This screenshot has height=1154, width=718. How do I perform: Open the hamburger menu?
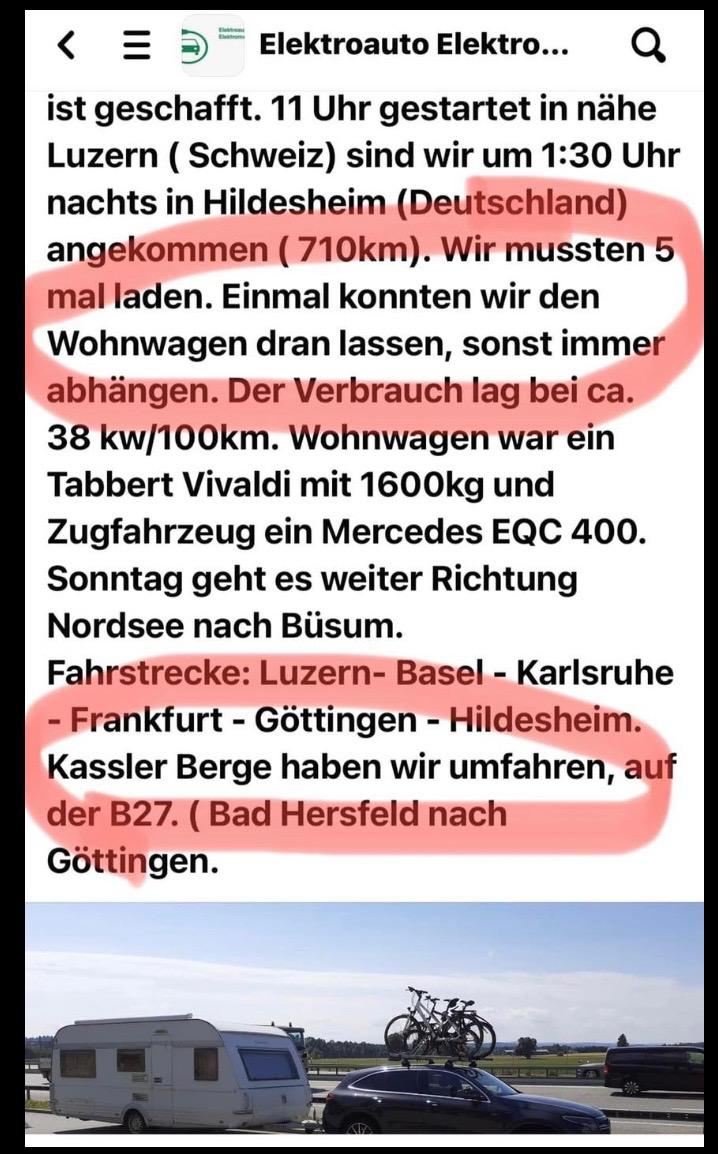point(136,46)
